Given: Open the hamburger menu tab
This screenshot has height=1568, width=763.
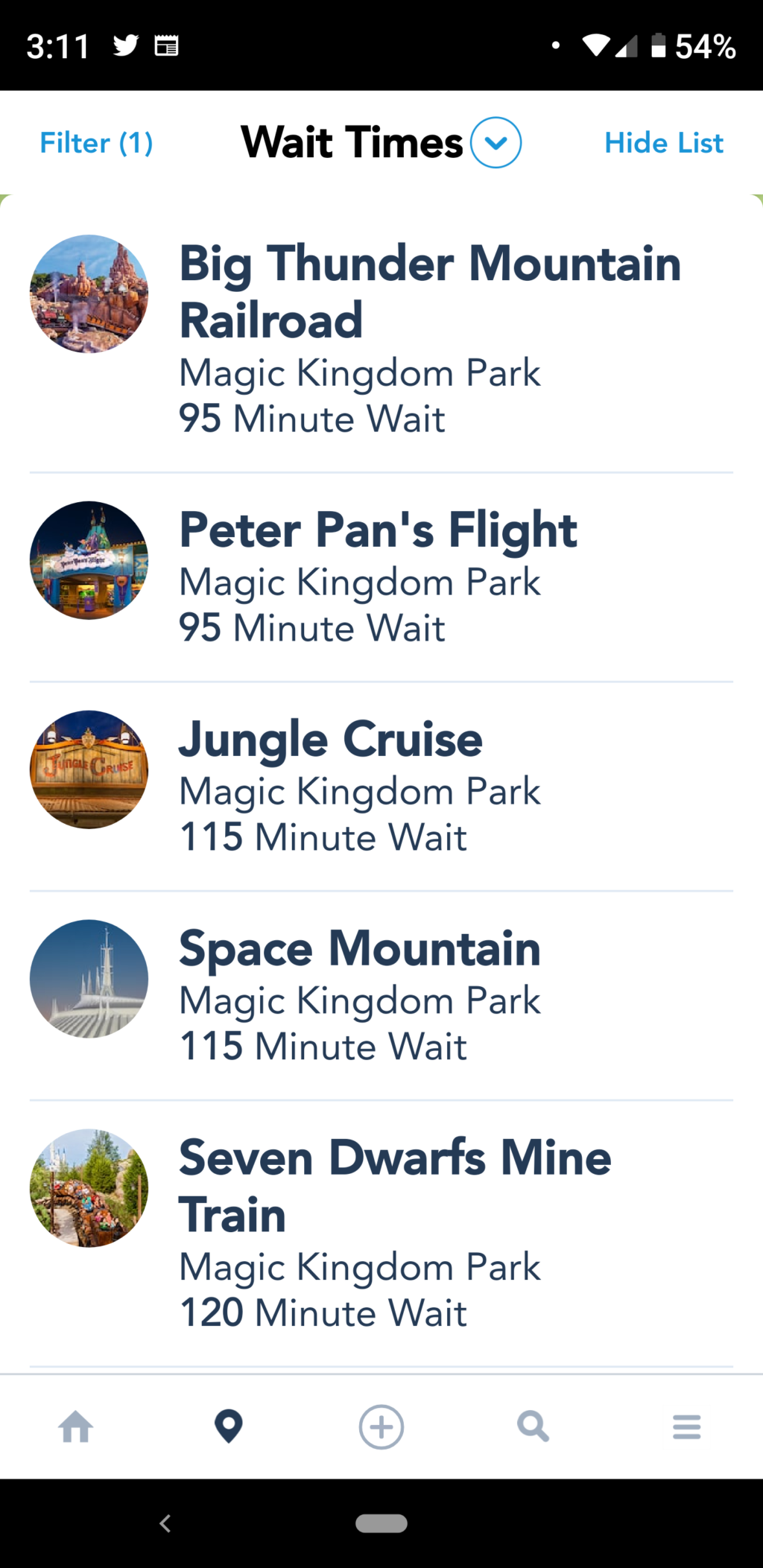Looking at the screenshot, I should click(686, 1427).
